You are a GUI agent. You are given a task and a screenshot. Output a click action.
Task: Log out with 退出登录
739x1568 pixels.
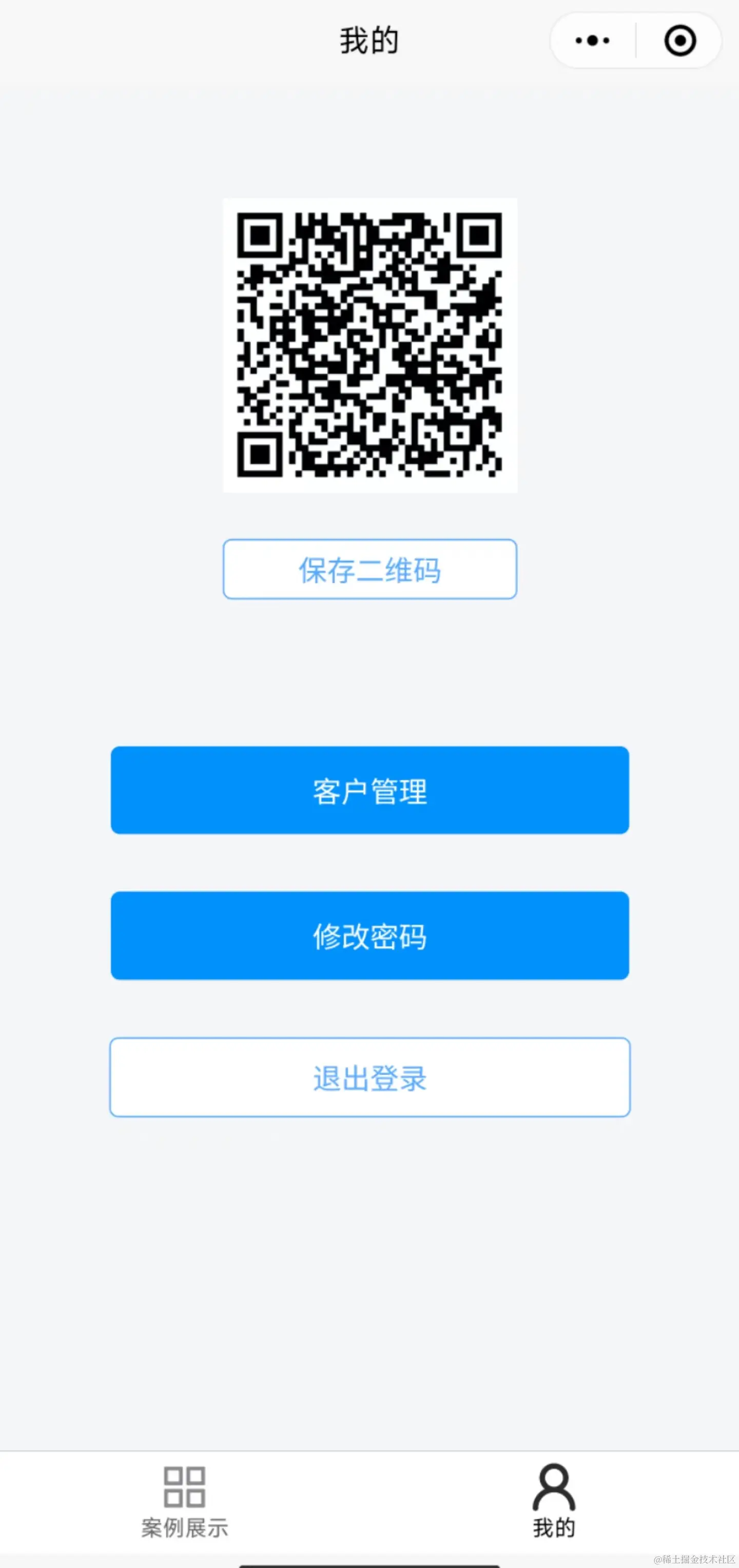click(369, 1077)
